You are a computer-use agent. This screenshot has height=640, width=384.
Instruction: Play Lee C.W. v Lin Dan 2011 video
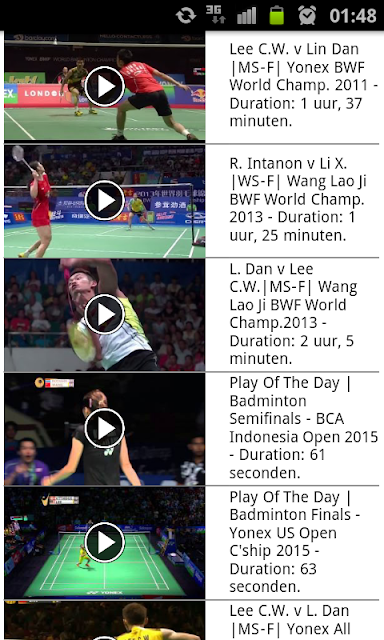click(x=104, y=87)
